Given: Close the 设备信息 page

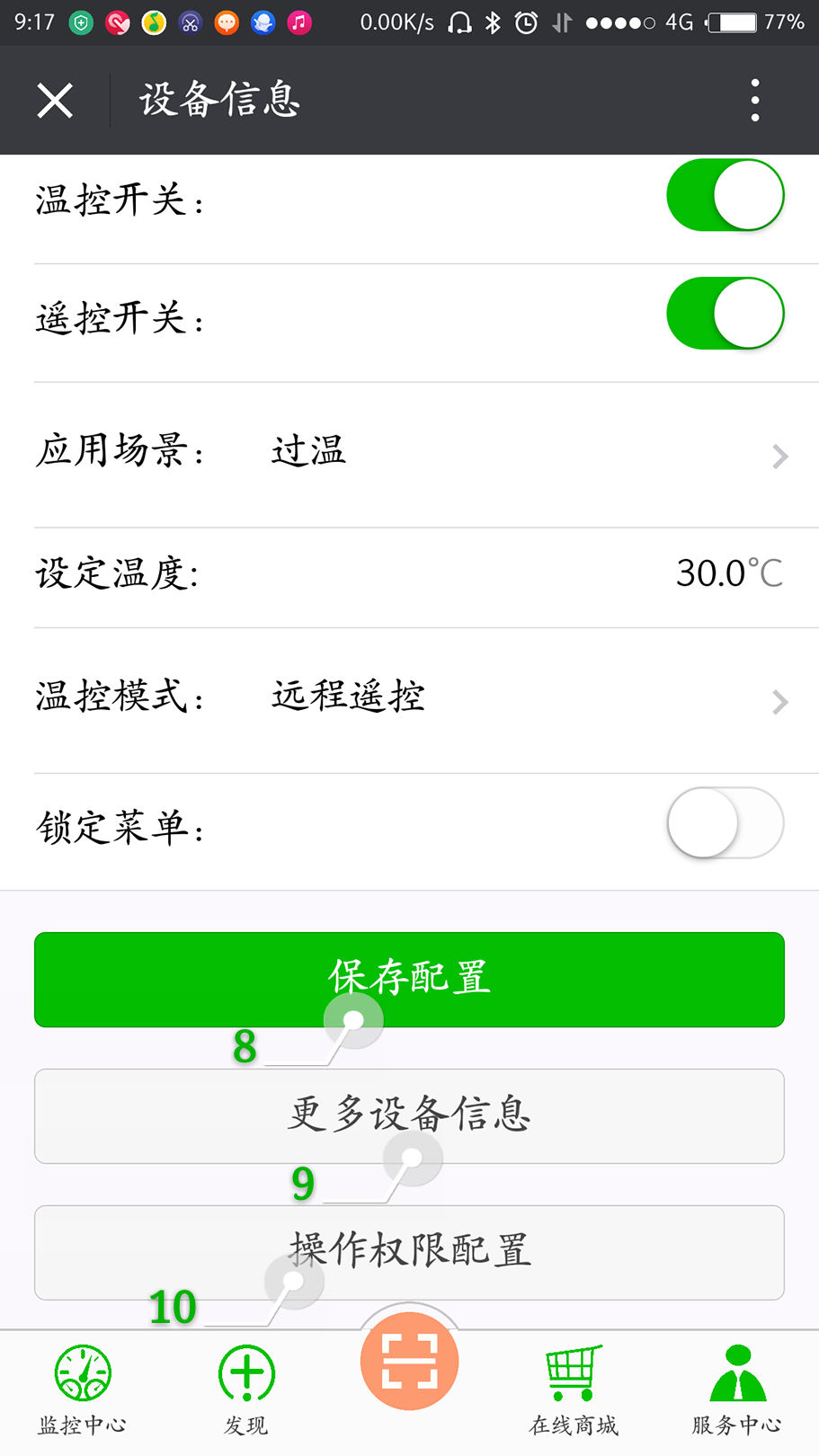Looking at the screenshot, I should click(x=55, y=100).
